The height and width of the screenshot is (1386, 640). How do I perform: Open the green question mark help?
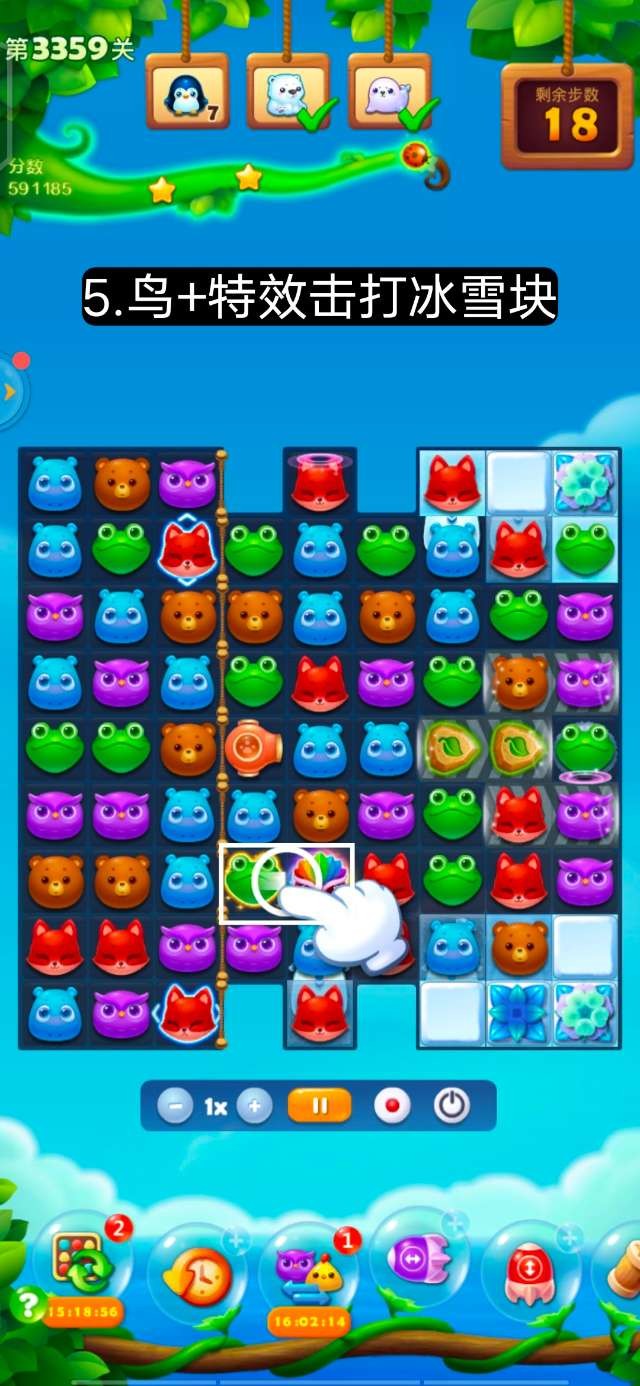tap(27, 1304)
